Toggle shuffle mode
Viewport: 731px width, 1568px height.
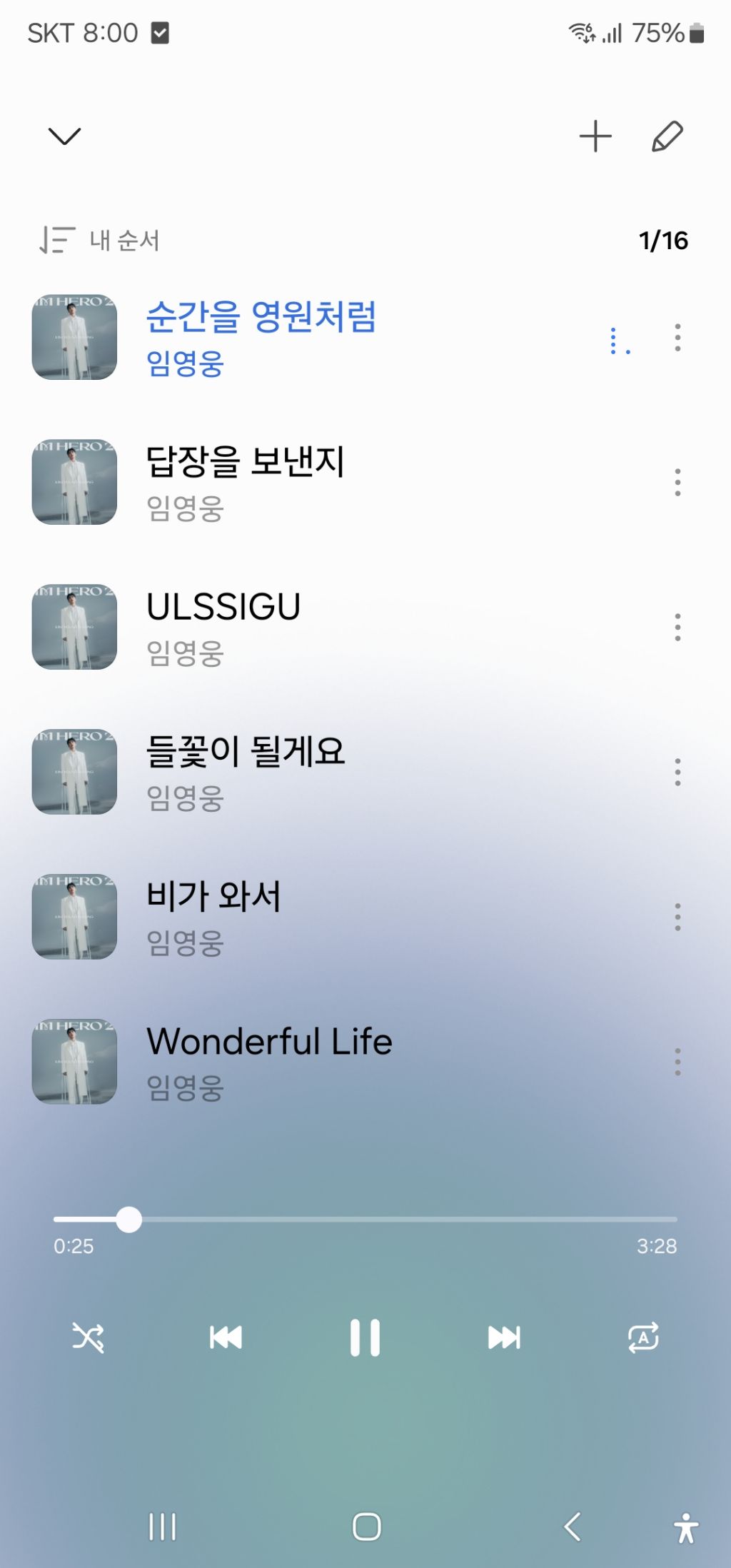tap(88, 1337)
